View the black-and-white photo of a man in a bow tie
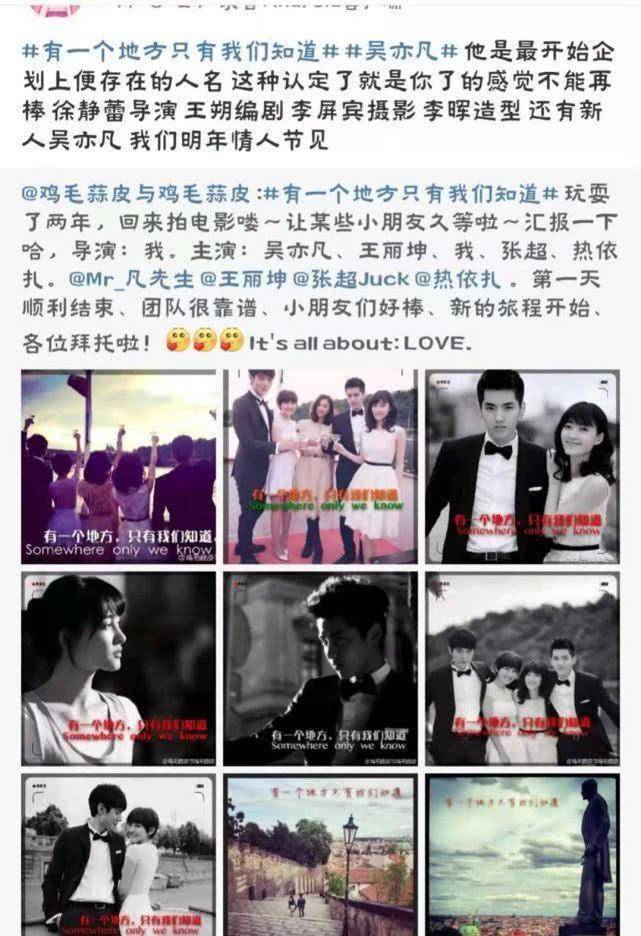Image resolution: width=641 pixels, height=936 pixels. click(x=320, y=669)
